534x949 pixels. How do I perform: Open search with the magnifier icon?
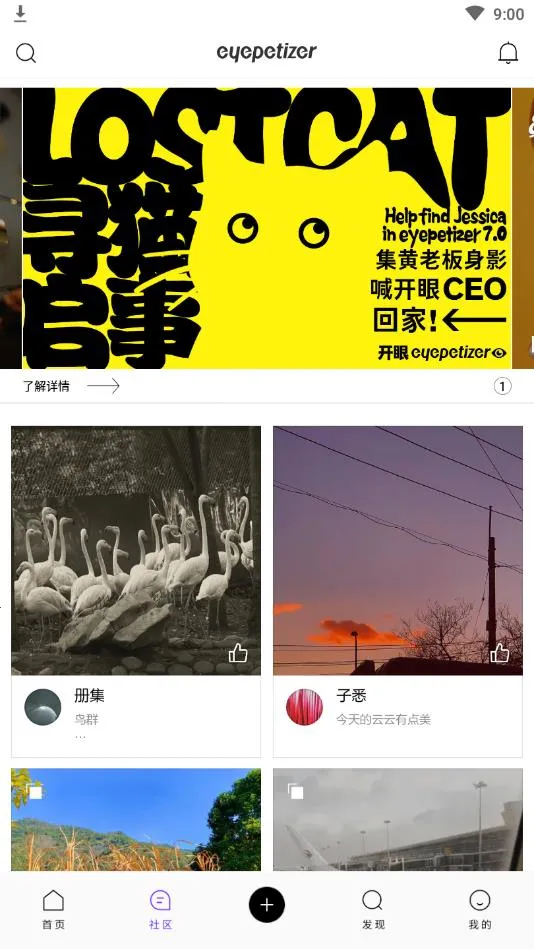coord(25,53)
